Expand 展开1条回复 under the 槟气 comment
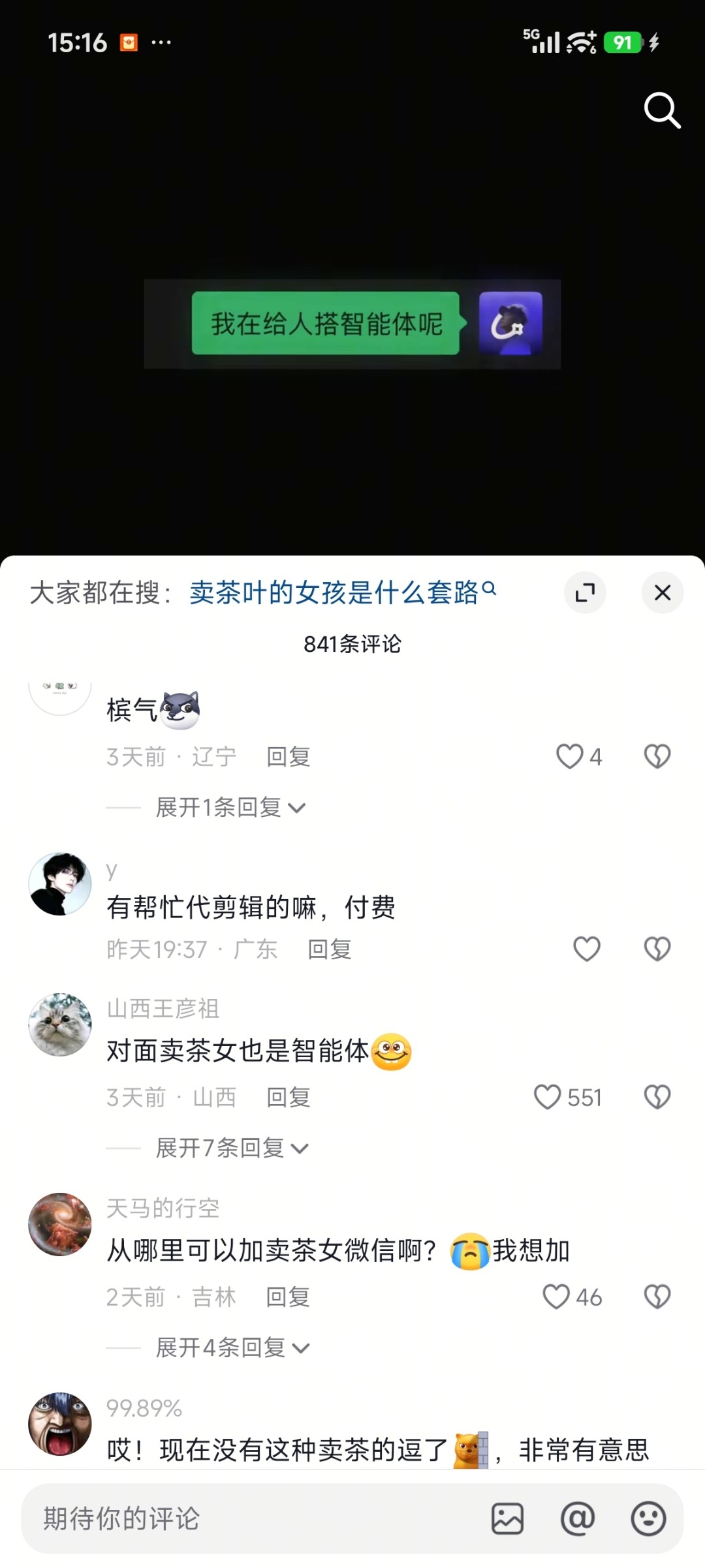The height and width of the screenshot is (1568, 705). [230, 807]
